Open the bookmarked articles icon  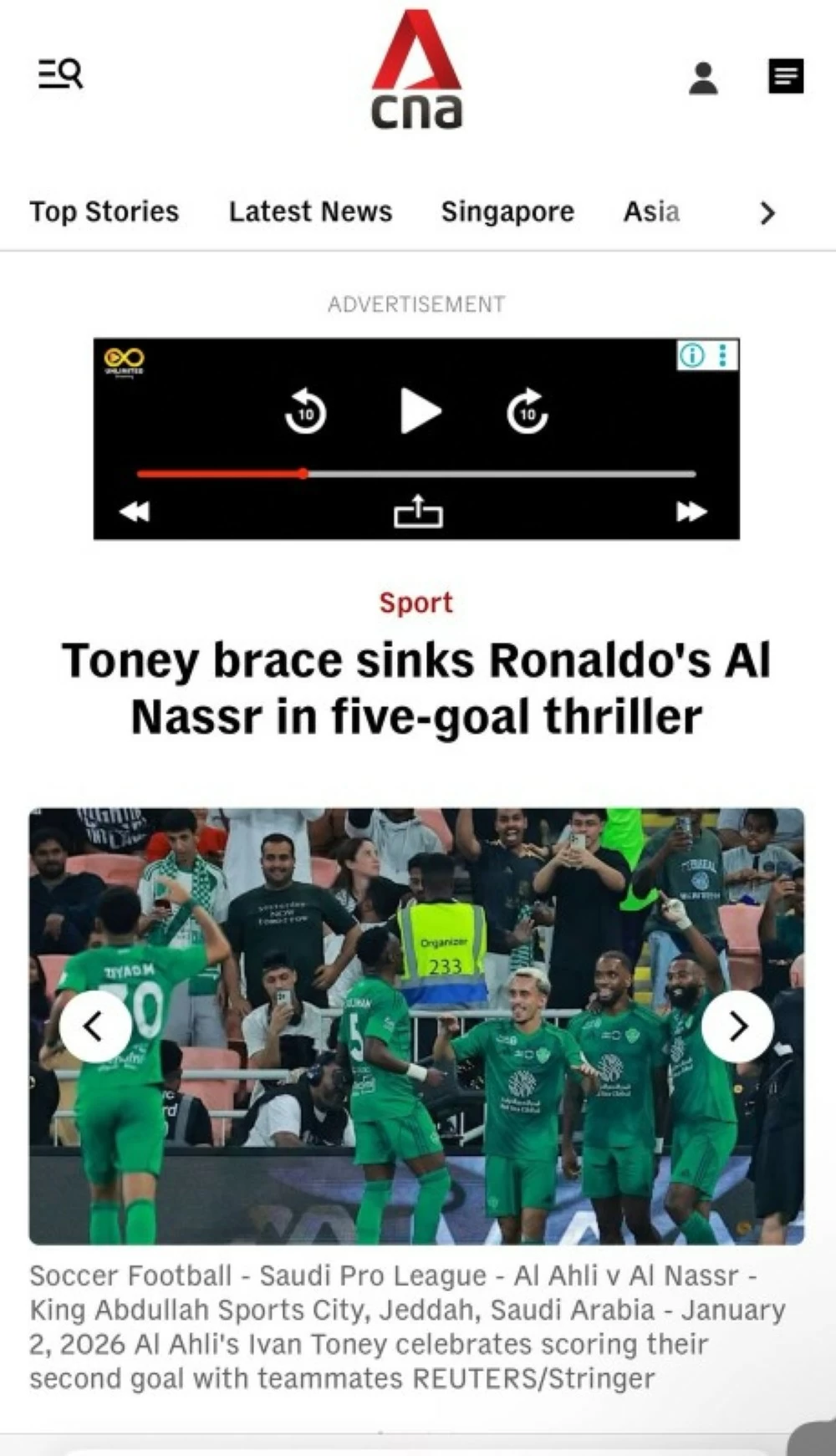[785, 76]
